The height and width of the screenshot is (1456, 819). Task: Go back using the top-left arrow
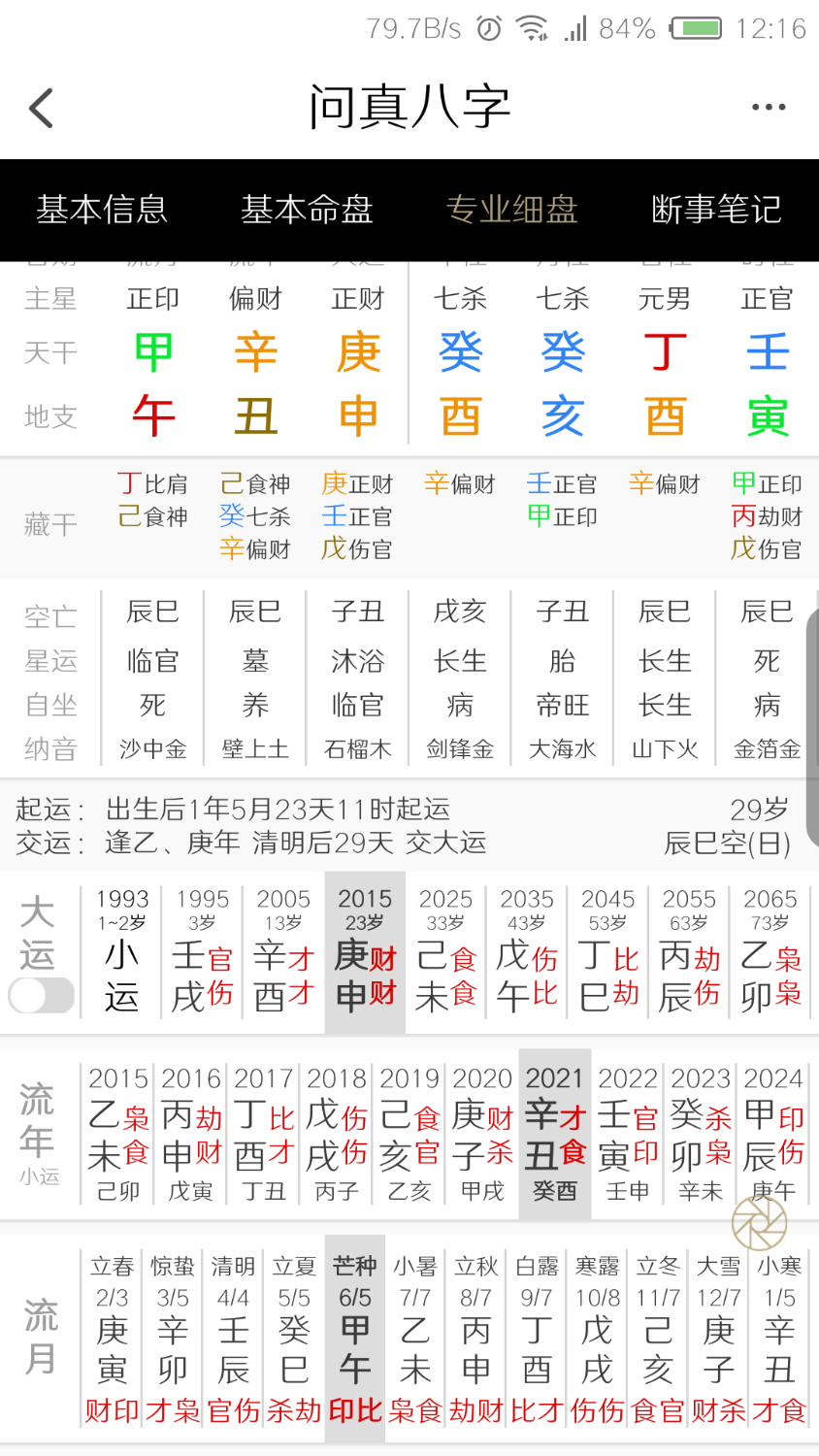42,108
